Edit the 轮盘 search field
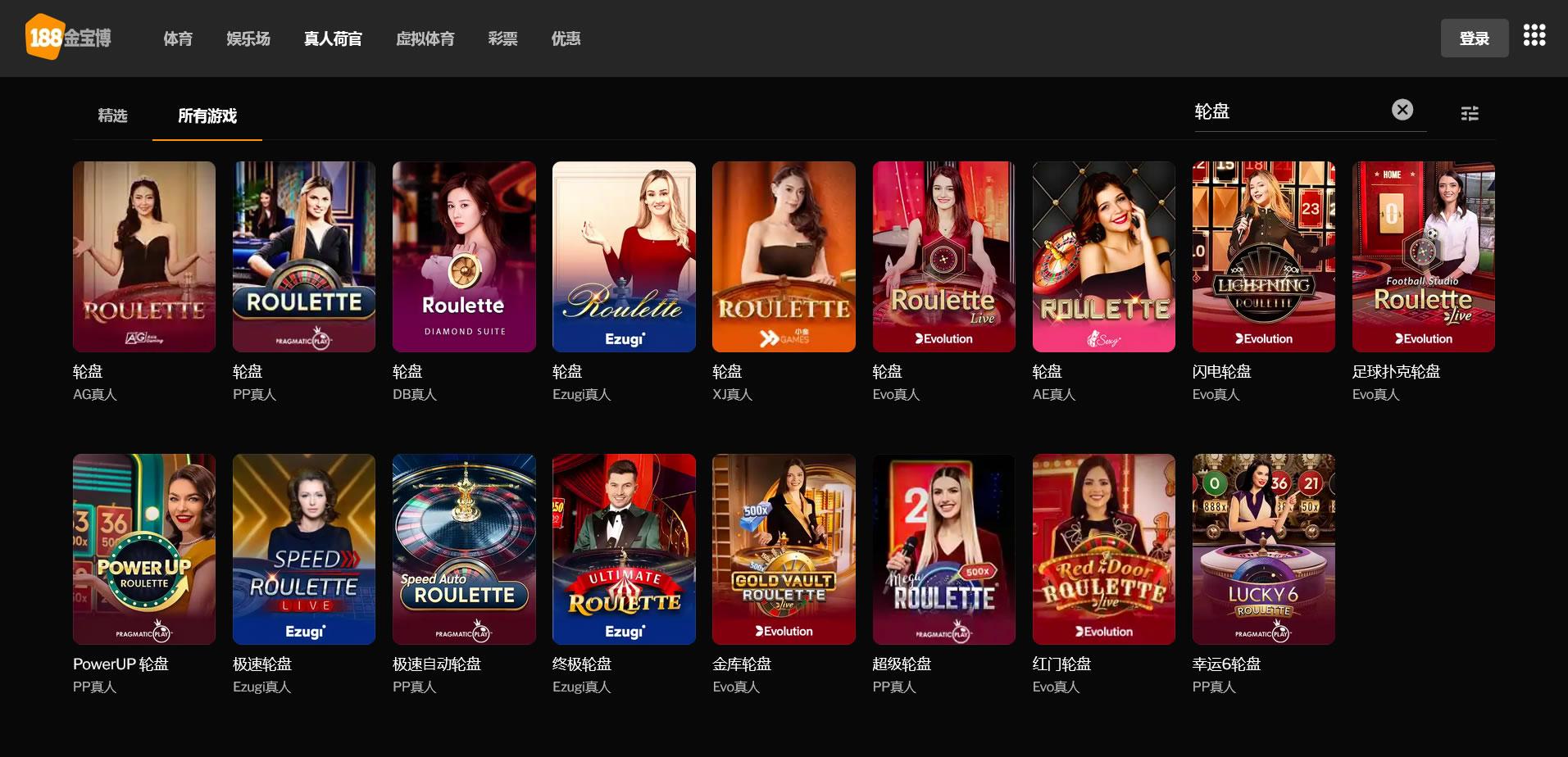 coord(1287,111)
